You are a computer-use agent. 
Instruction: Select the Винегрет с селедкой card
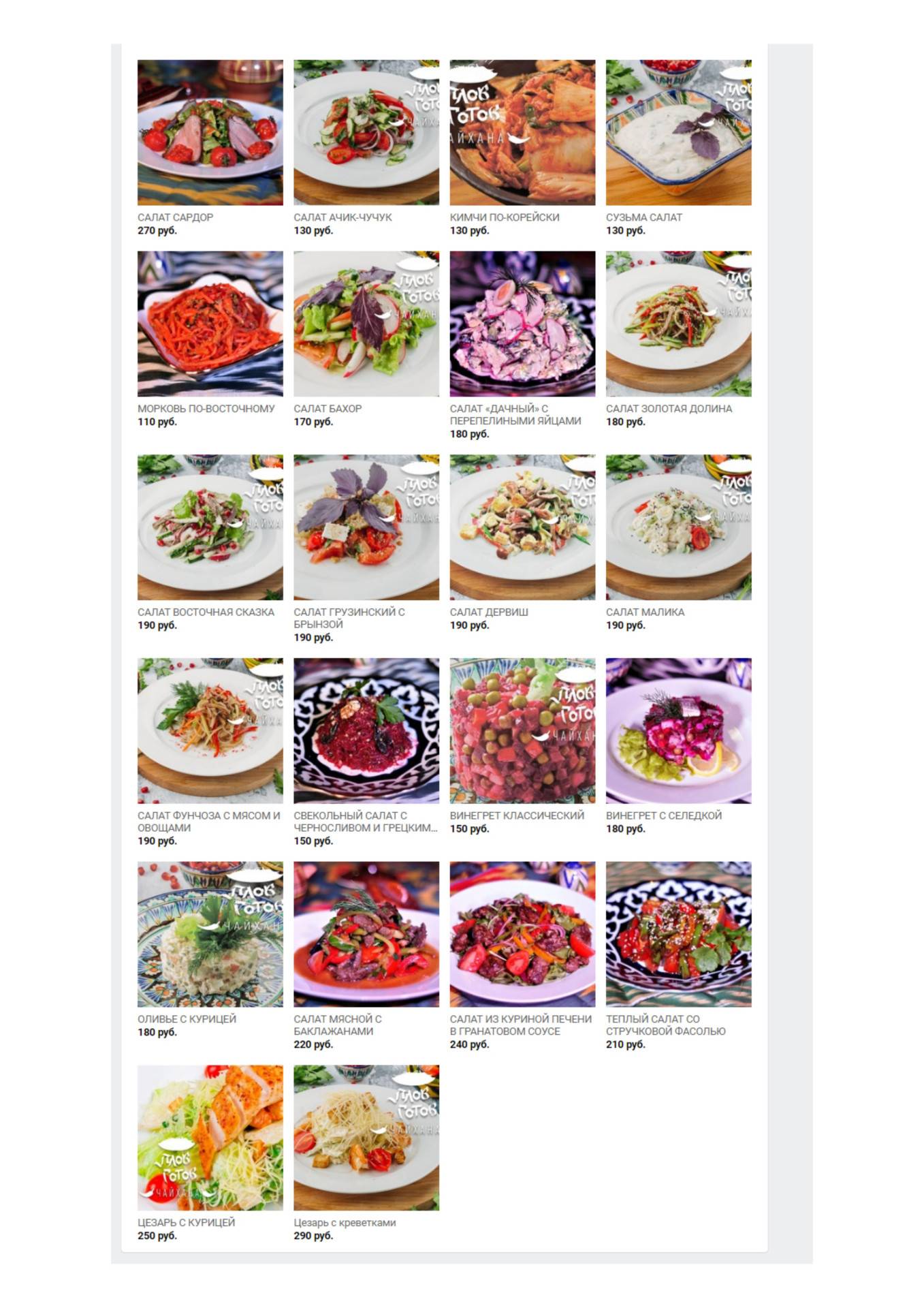point(678,730)
